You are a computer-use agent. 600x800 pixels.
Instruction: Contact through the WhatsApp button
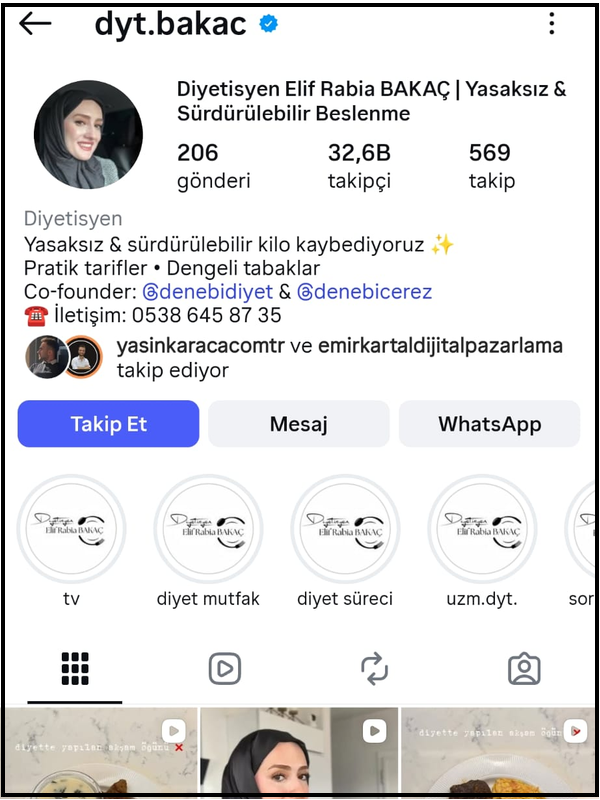489,424
